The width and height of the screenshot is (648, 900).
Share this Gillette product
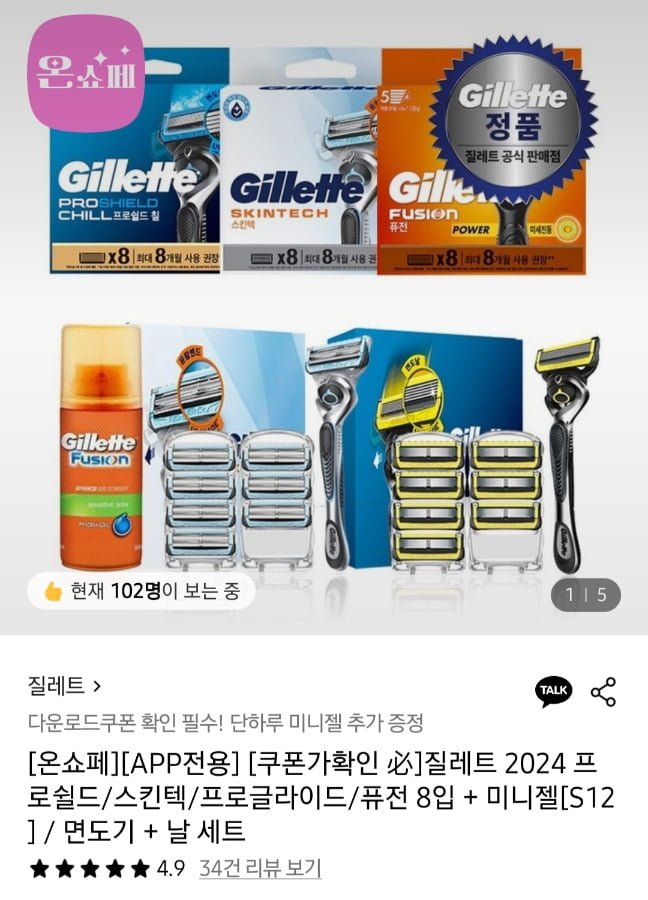pos(603,691)
